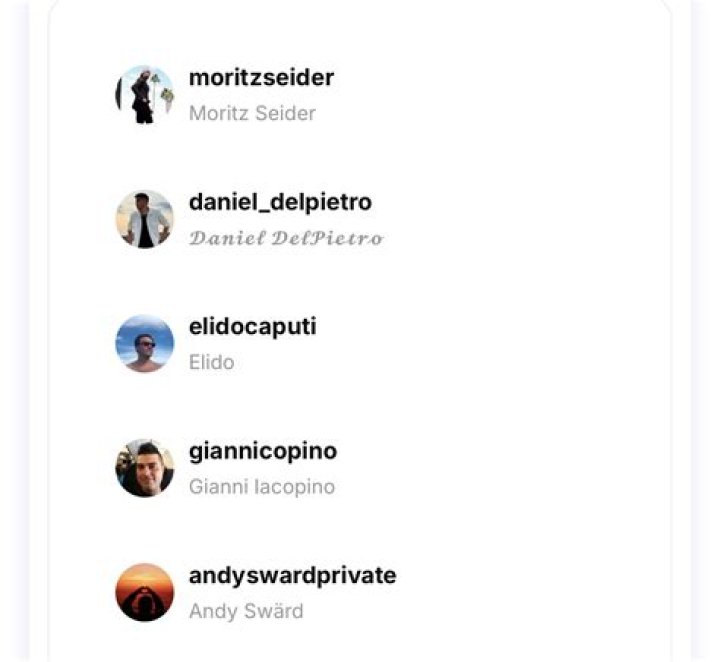Screen dimensions: 720x662
Task: Open andyswardprivate's profile
Action: [x=292, y=576]
